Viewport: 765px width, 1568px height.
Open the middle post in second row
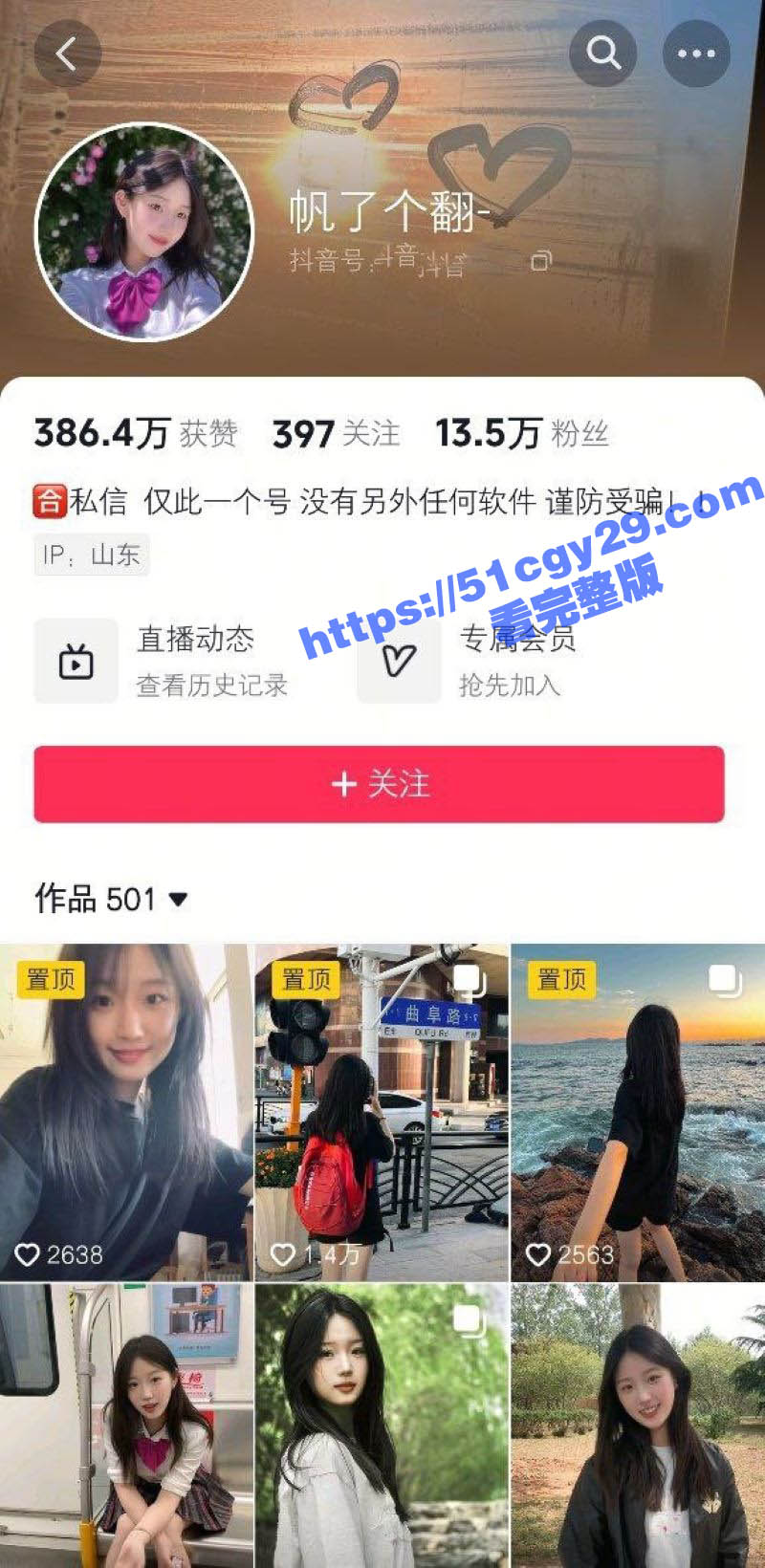tap(382, 1425)
